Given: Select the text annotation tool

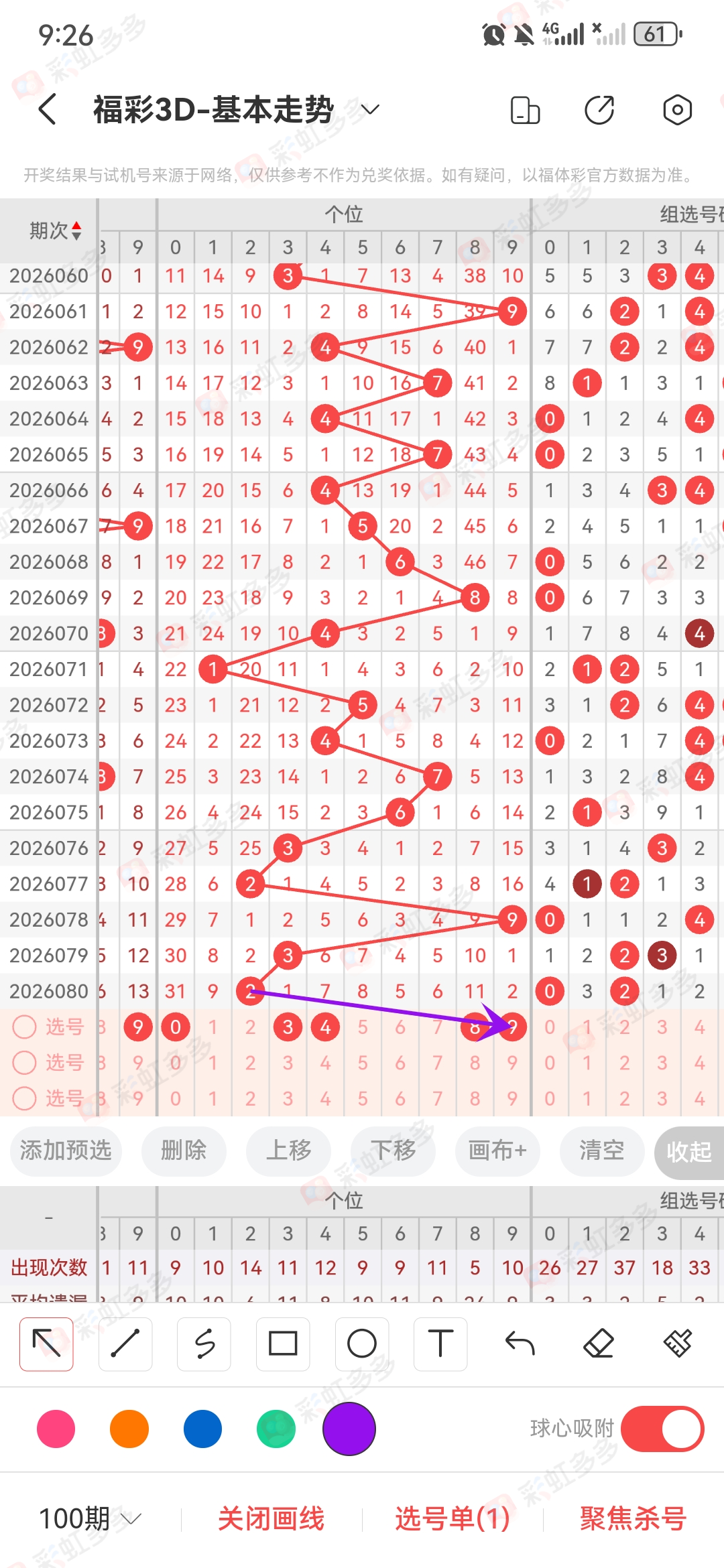Looking at the screenshot, I should tap(440, 1344).
